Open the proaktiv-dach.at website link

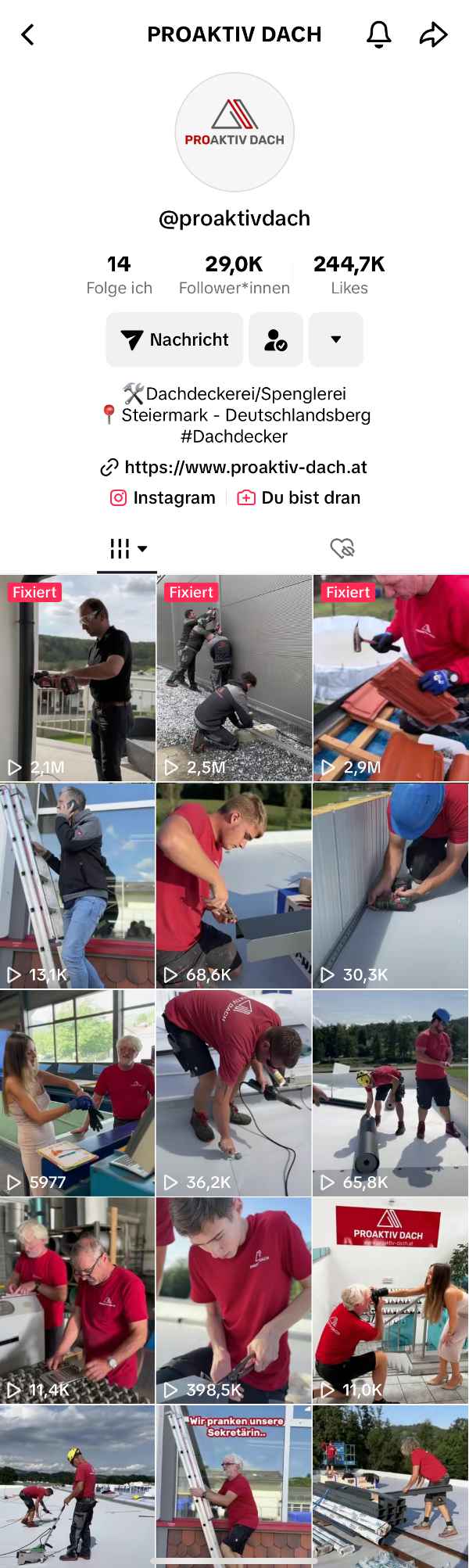pyautogui.click(x=234, y=467)
